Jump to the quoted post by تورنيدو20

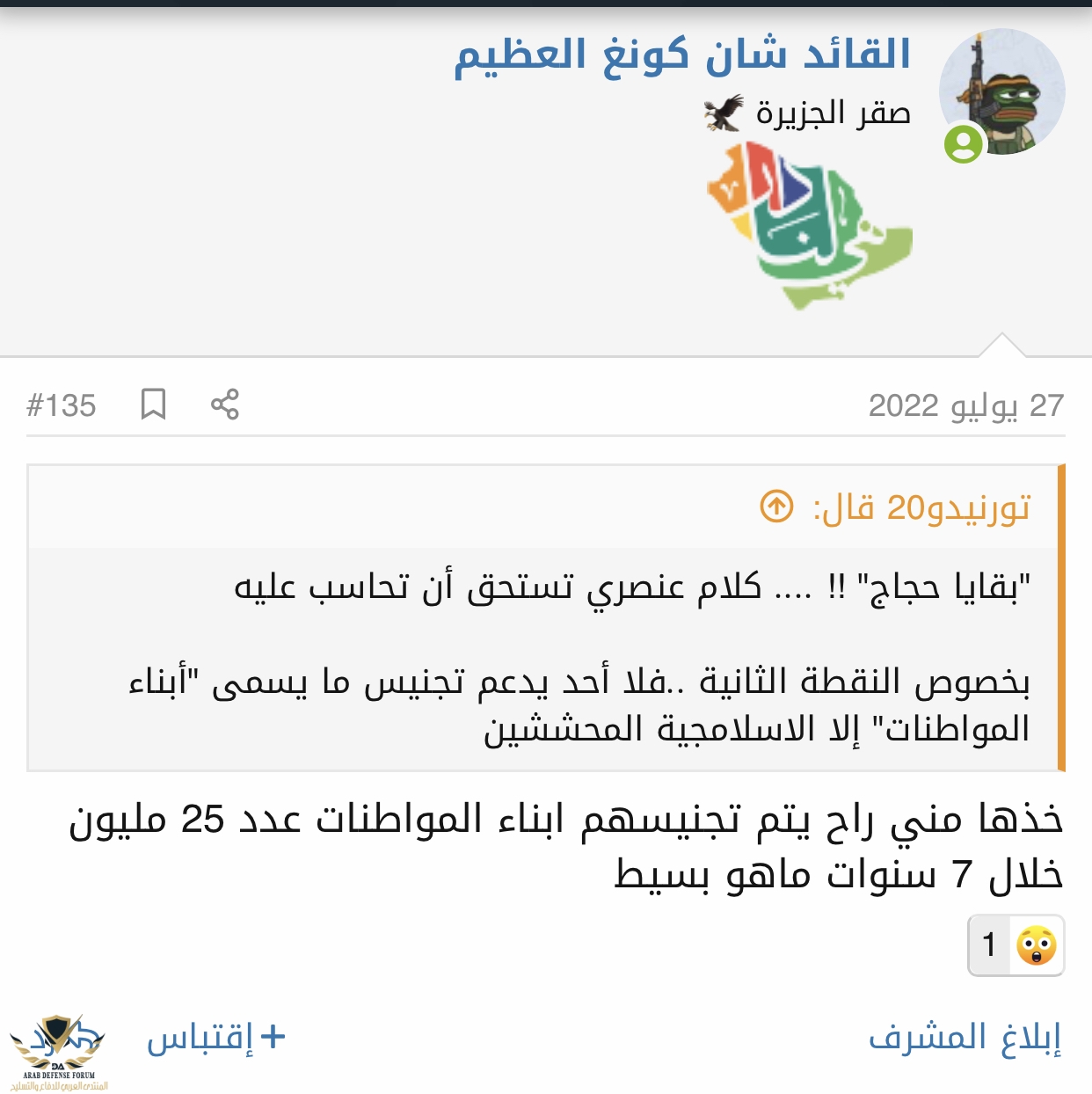(776, 507)
